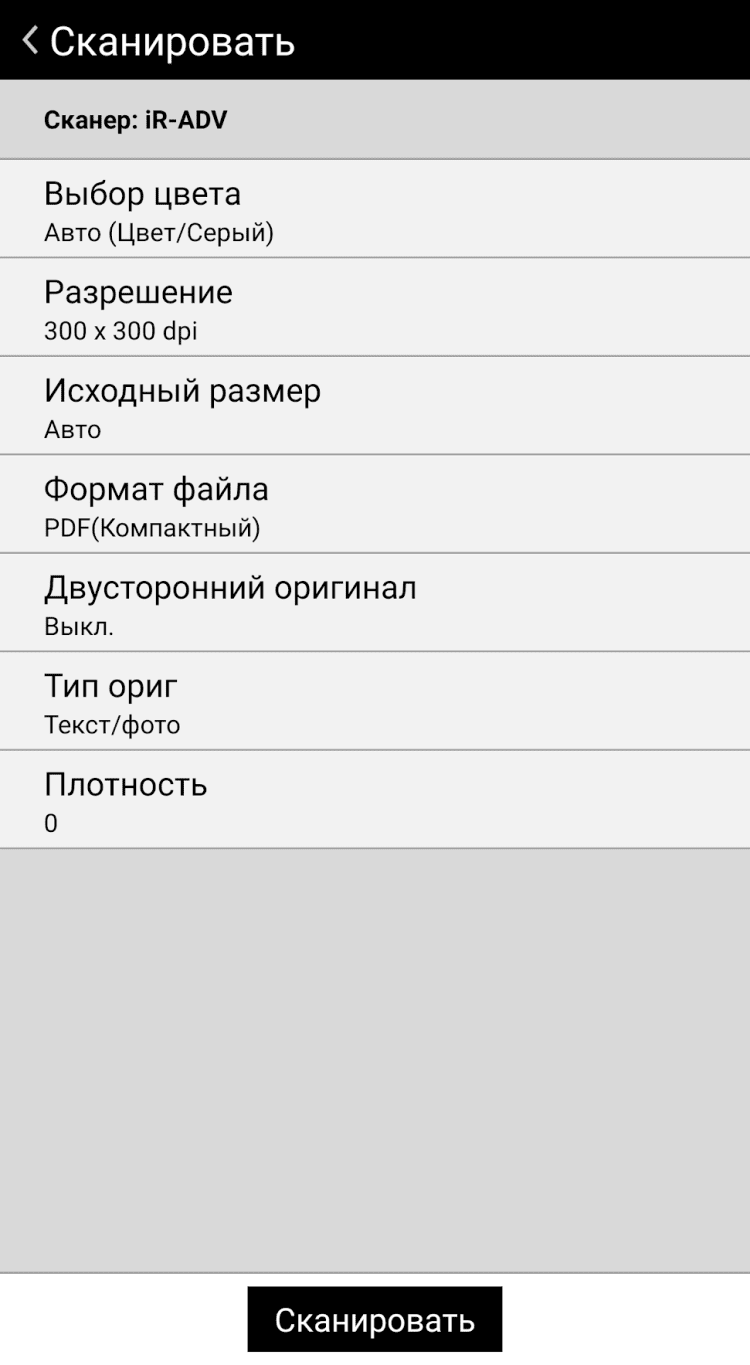The width and height of the screenshot is (750, 1365).
Task: Select the Формат файла row
Action: point(375,505)
